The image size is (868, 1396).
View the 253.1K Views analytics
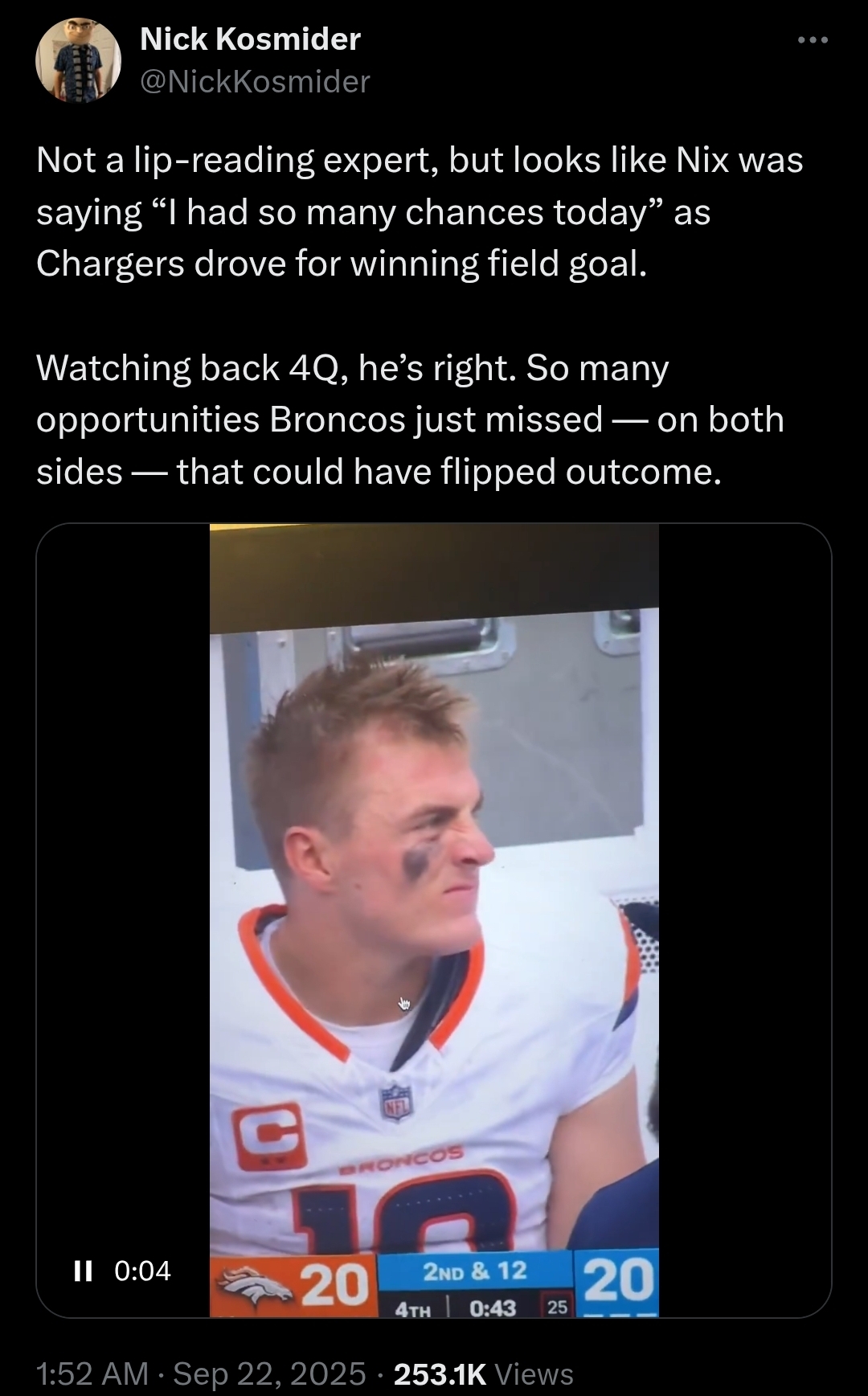(483, 1373)
